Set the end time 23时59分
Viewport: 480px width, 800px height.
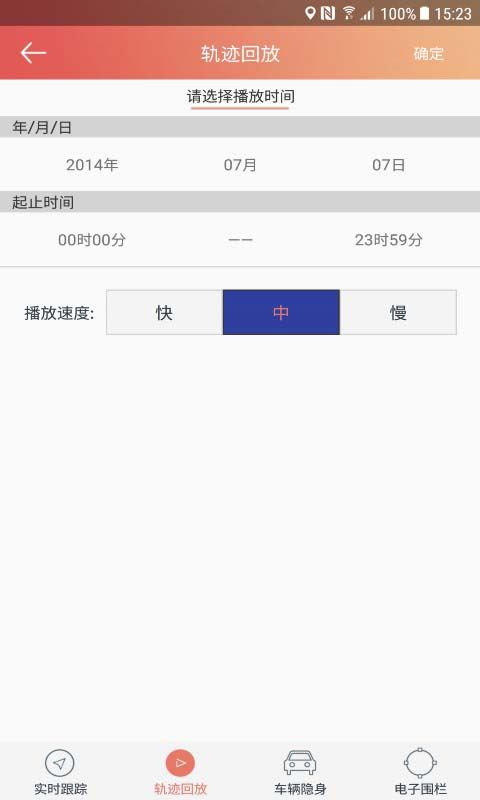pyautogui.click(x=389, y=239)
